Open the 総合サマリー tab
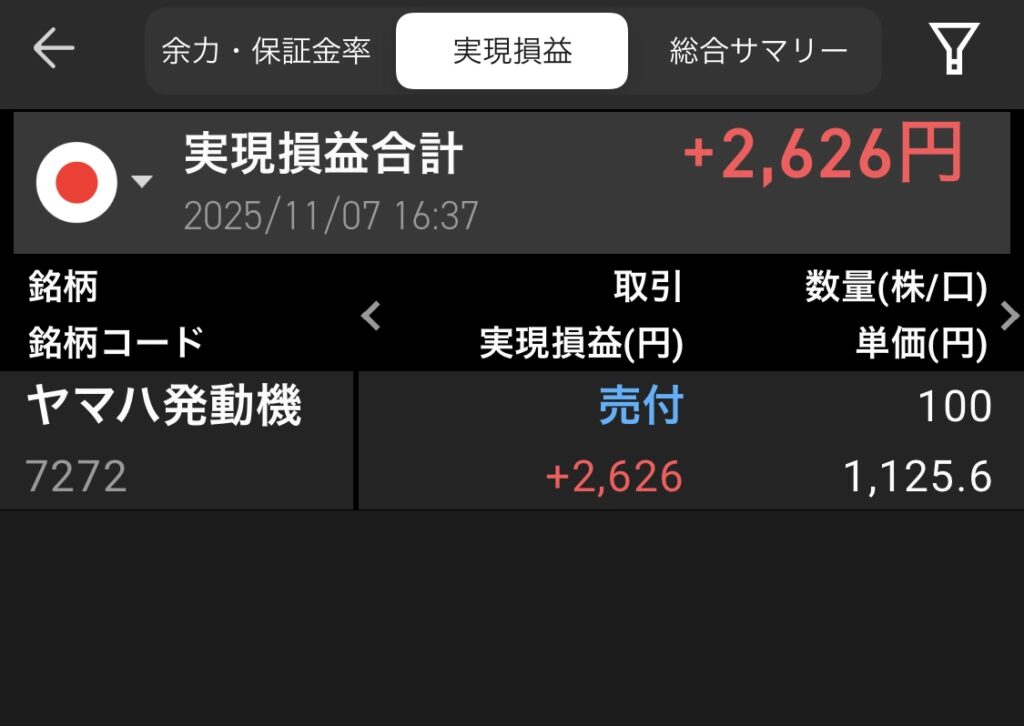 pos(758,52)
